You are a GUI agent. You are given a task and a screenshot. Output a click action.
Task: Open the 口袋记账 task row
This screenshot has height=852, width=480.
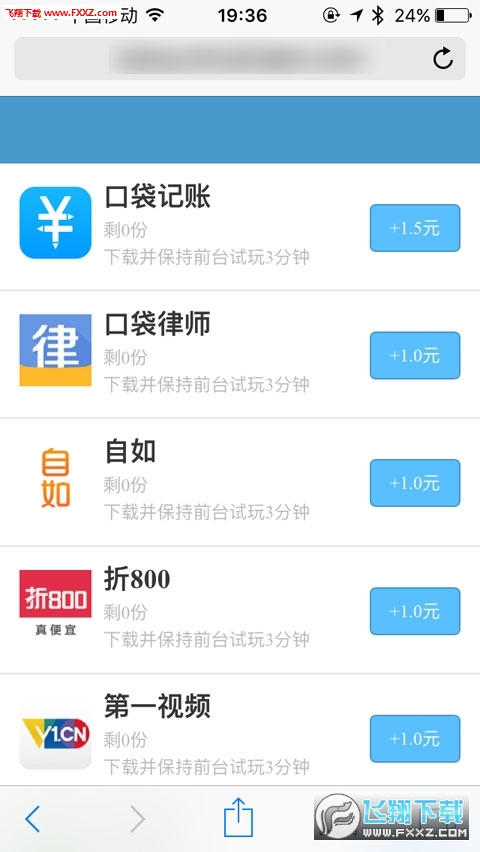click(x=240, y=227)
